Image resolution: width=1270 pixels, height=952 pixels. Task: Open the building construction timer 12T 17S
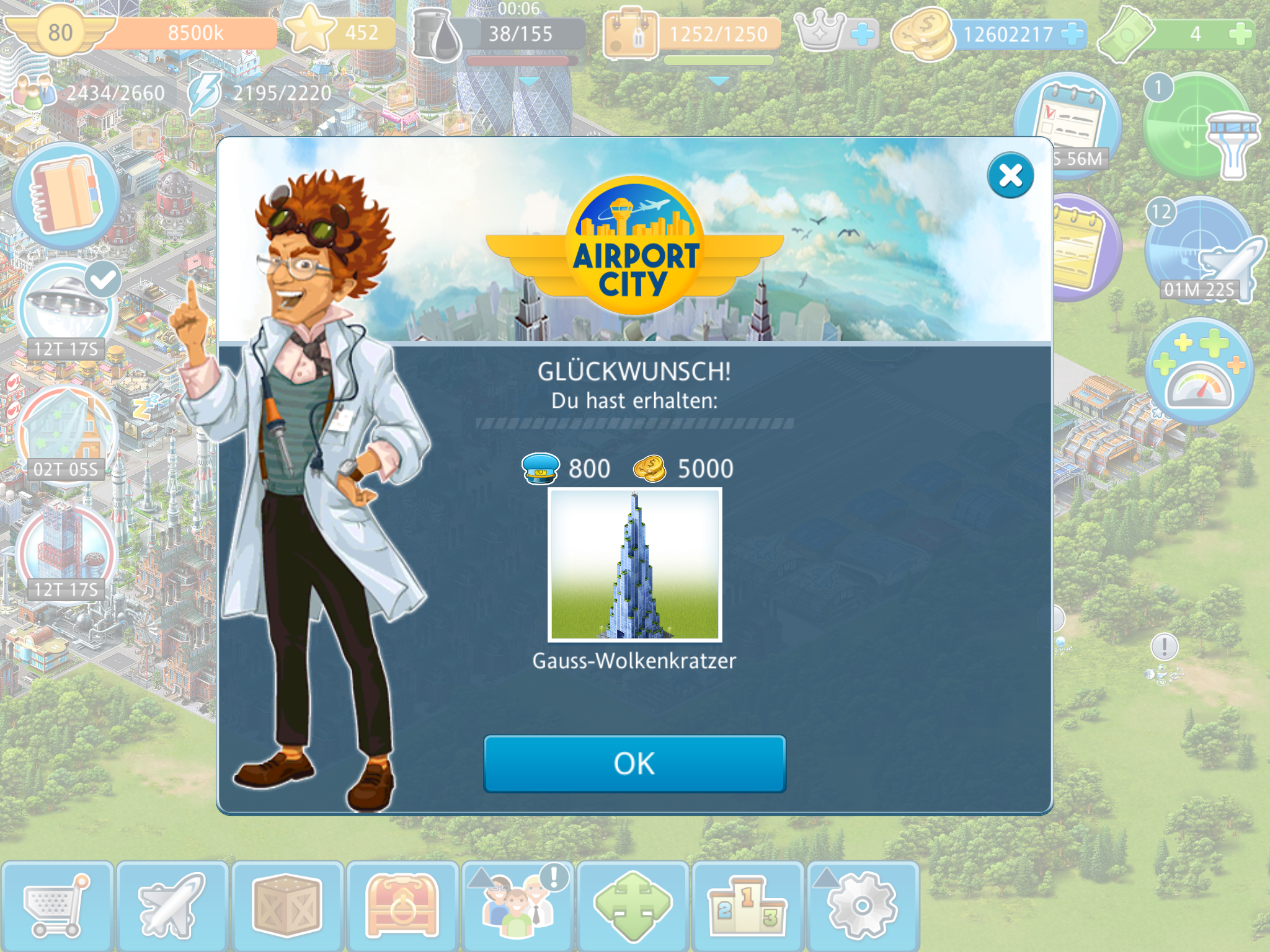coord(65,552)
